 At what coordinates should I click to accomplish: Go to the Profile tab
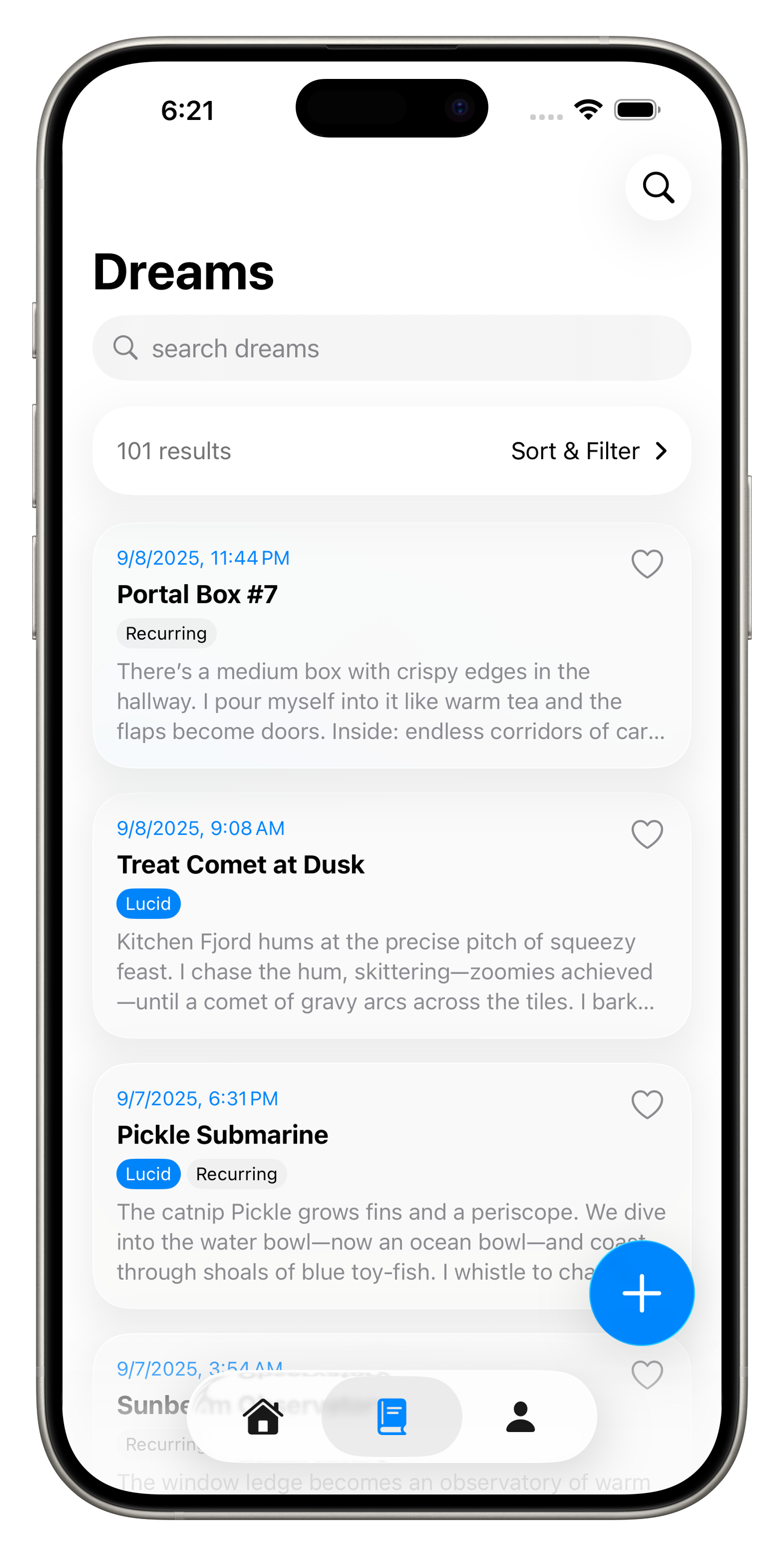click(x=520, y=1417)
